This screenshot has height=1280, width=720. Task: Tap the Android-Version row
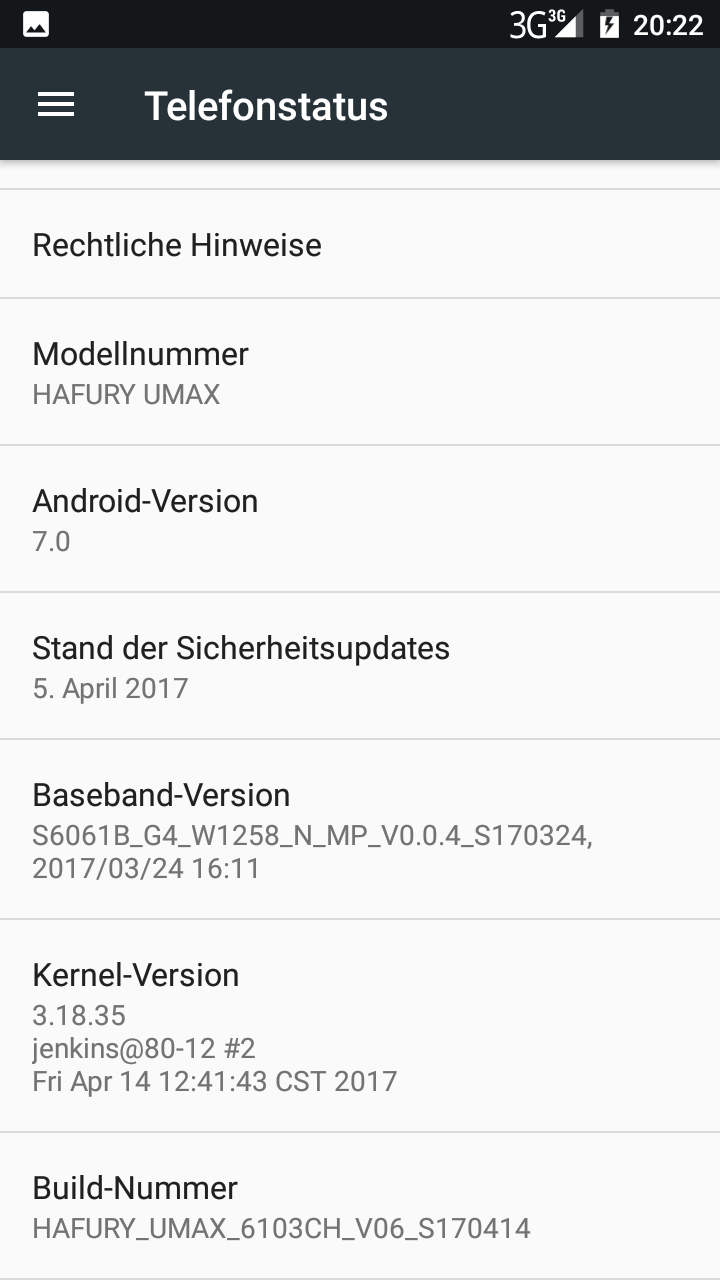pyautogui.click(x=360, y=519)
